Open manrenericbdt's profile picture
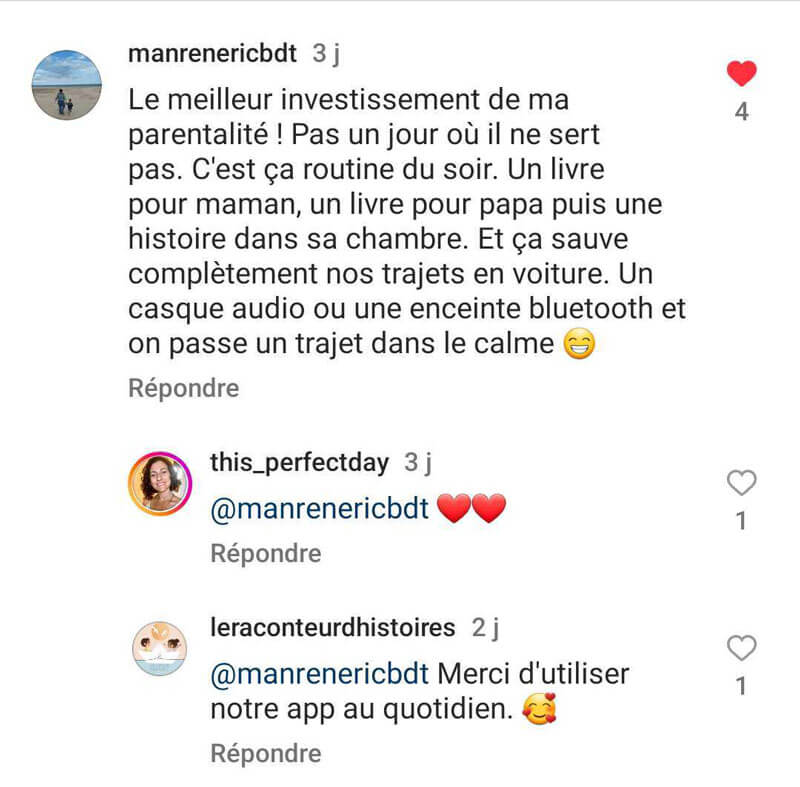Image resolution: width=800 pixels, height=787 pixels. 67,85
